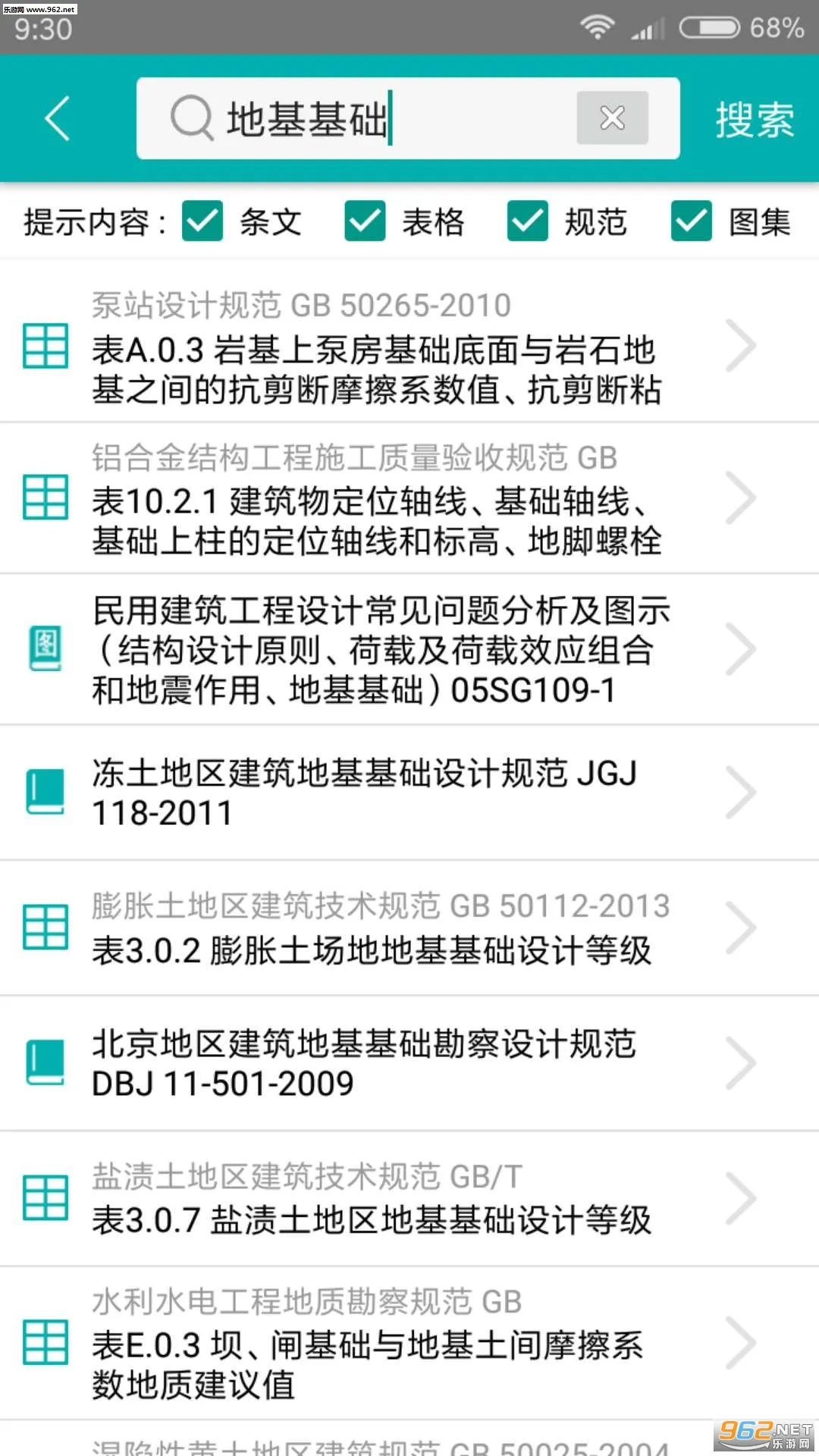Image resolution: width=819 pixels, height=1456 pixels.
Task: Click the table icon for 膨胀土地区建筑技术规范
Action: coord(45,927)
